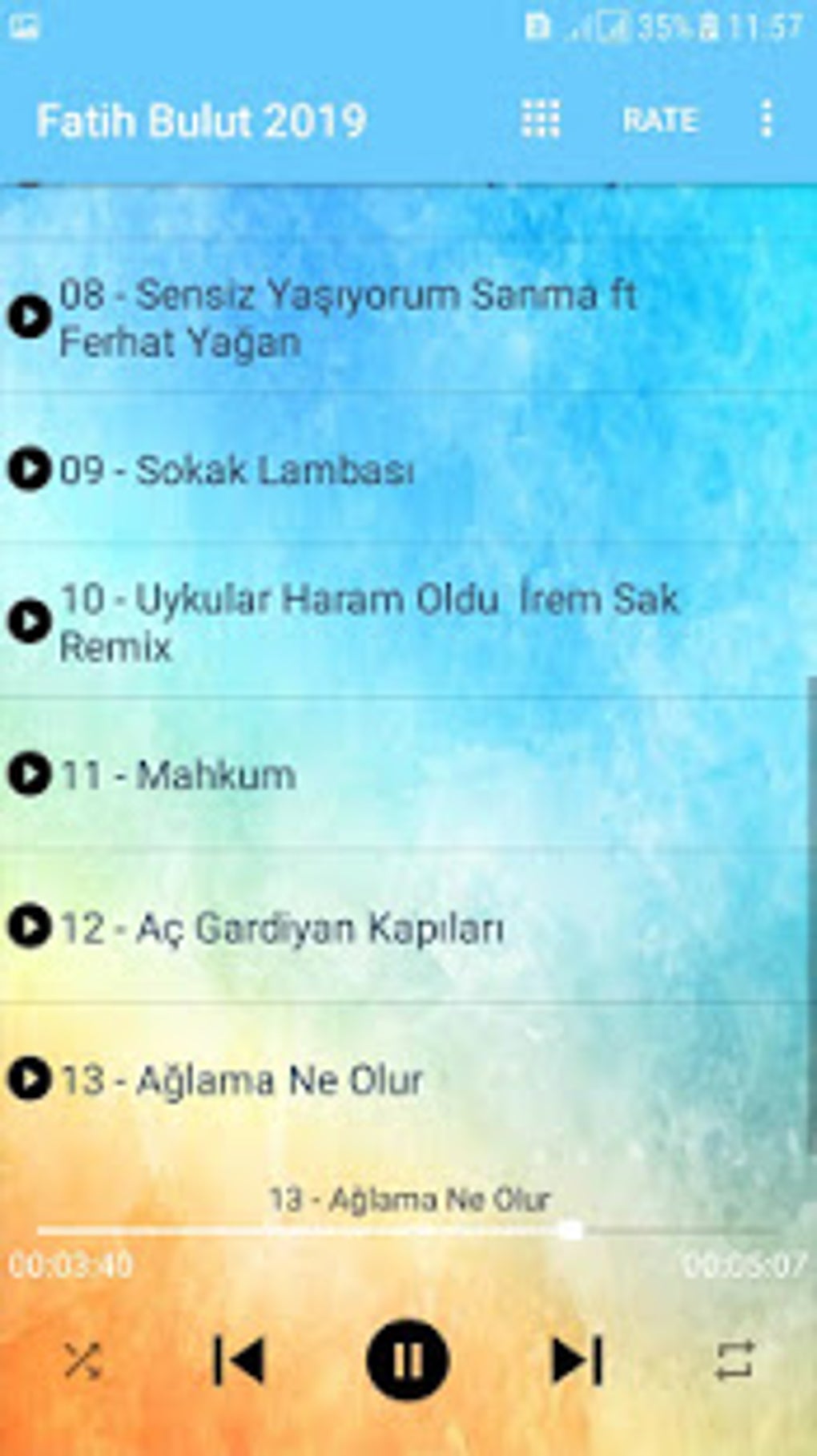Toggle repeat mode

coord(734,1360)
